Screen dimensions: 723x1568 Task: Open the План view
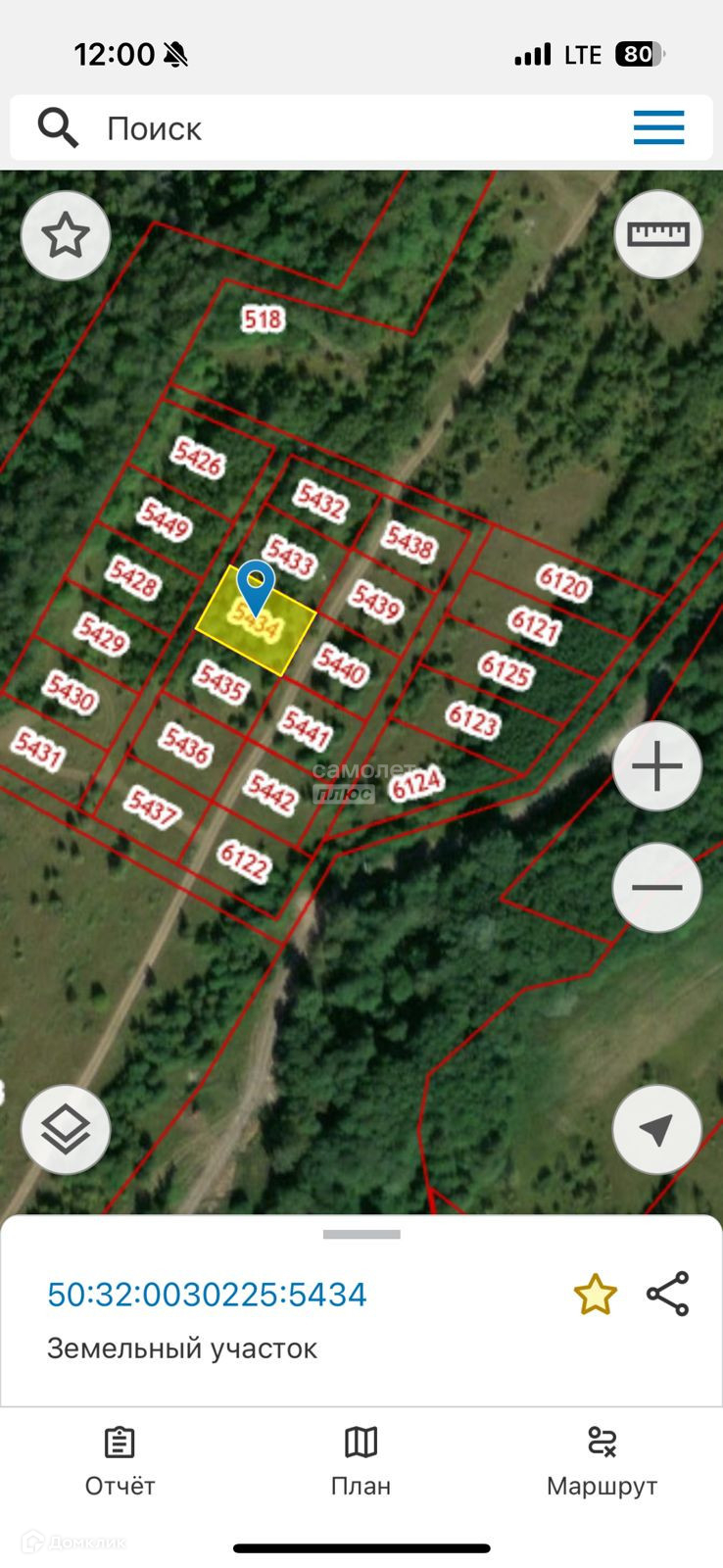361,1461
